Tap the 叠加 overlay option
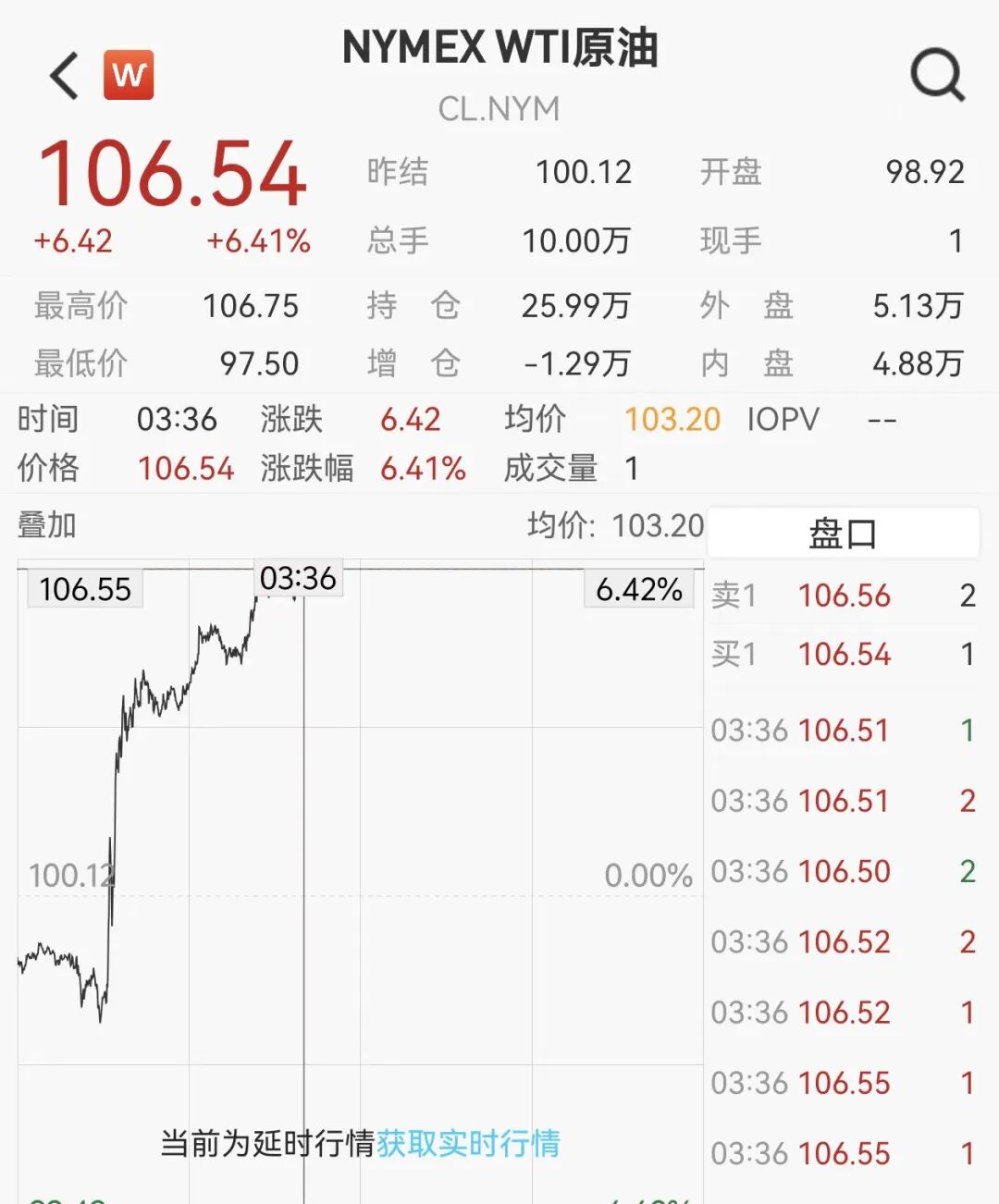Viewport: 999px width, 1204px height. [x=47, y=525]
